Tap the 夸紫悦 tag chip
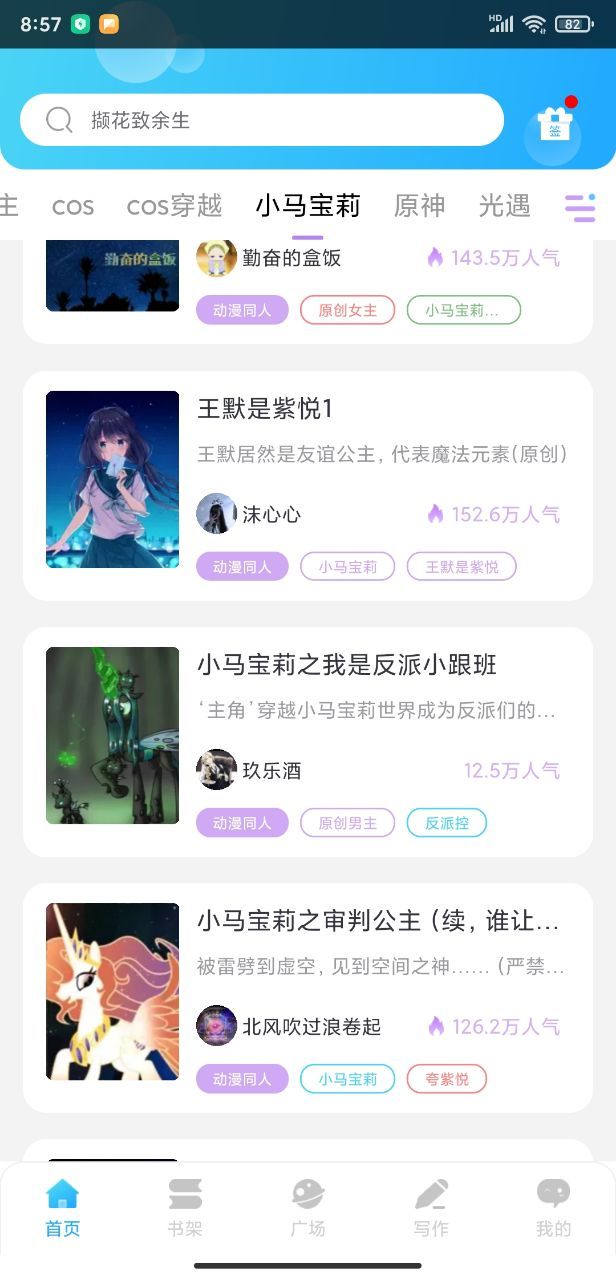Image resolution: width=616 pixels, height=1280 pixels. [447, 1079]
